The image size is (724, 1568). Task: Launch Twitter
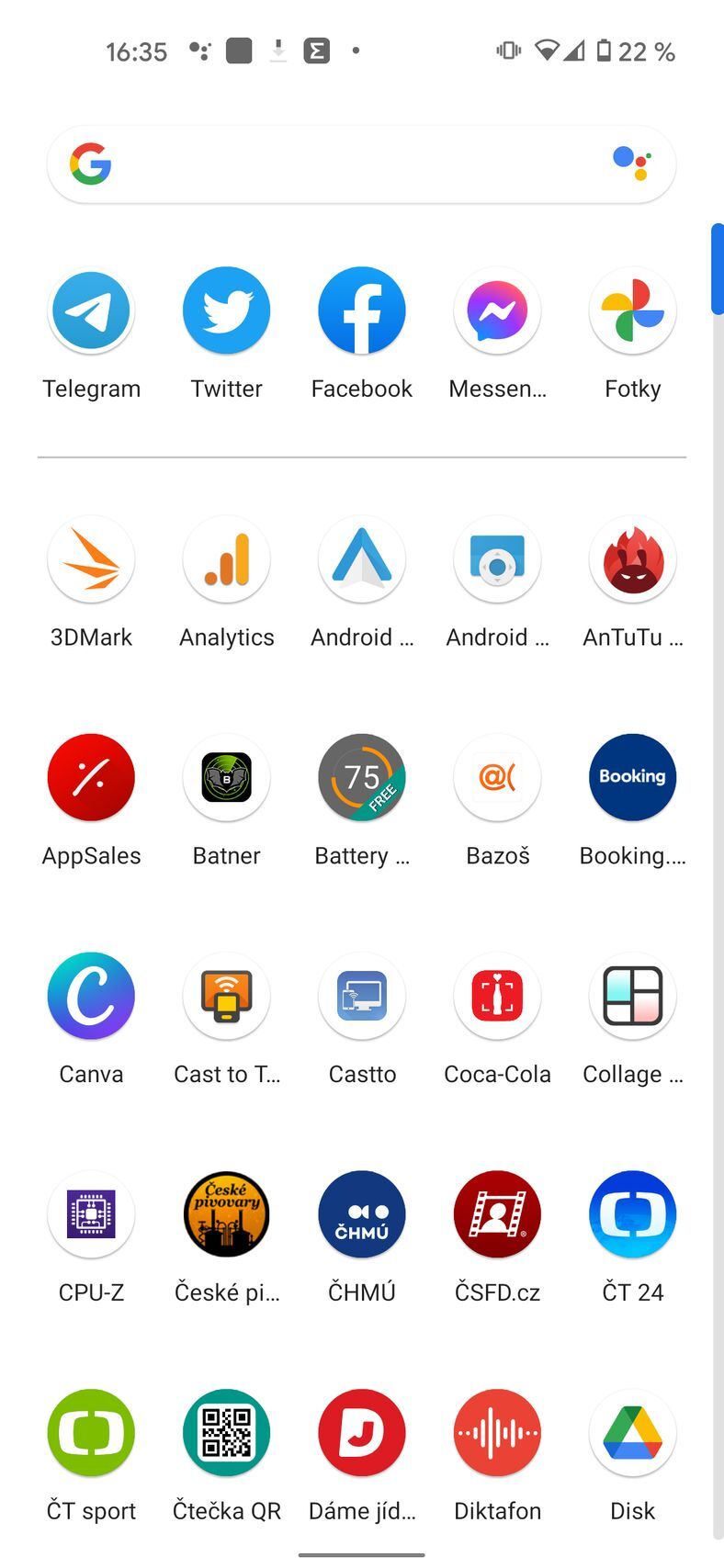[x=226, y=310]
